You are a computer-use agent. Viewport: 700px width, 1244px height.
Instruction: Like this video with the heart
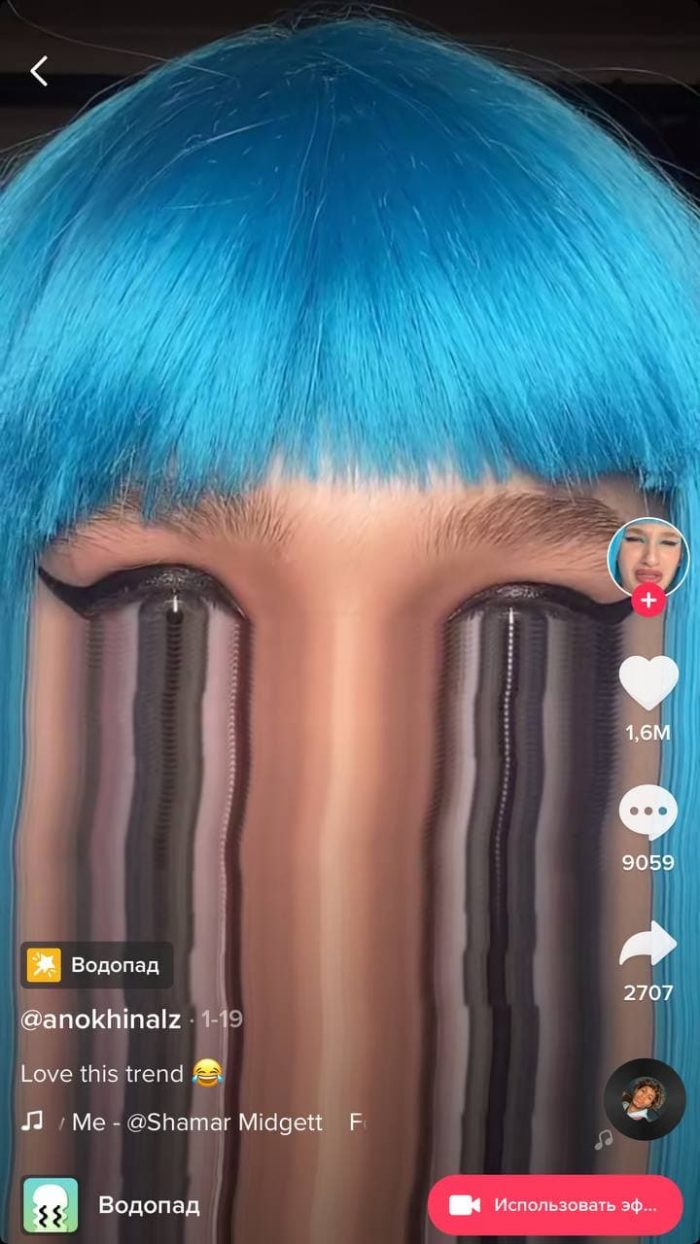click(648, 683)
